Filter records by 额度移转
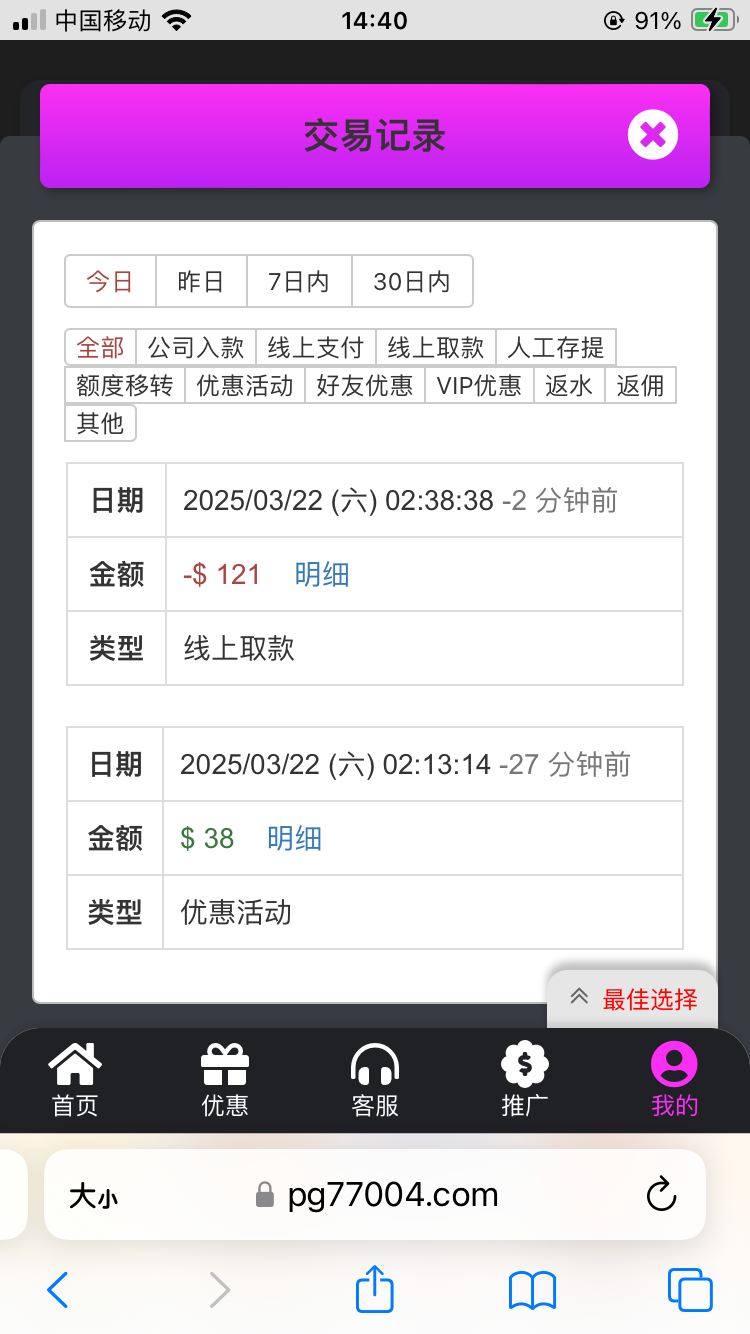Image resolution: width=750 pixels, height=1334 pixels. click(x=125, y=385)
